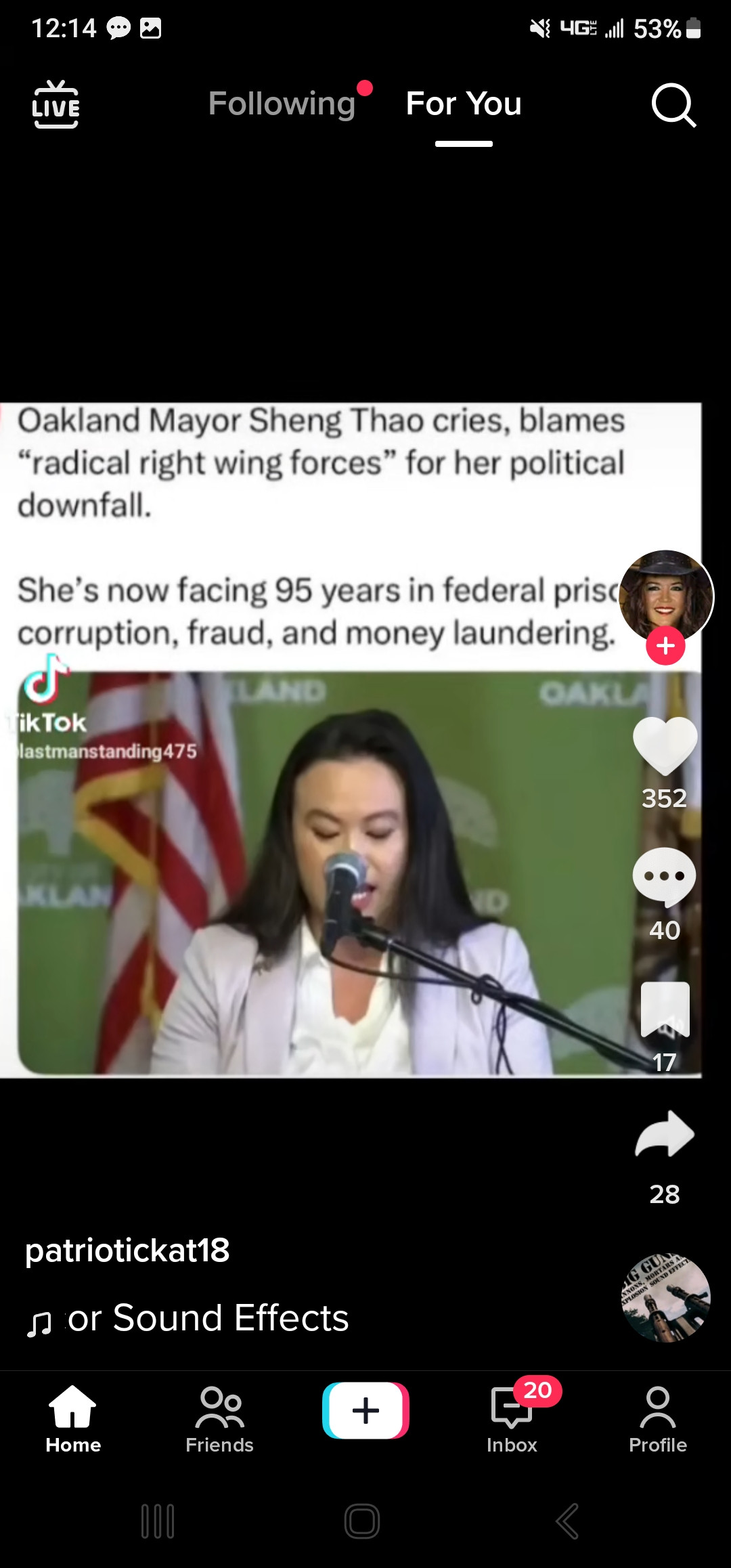Go to the Profile tab
The height and width of the screenshot is (1568, 731).
(x=658, y=1419)
